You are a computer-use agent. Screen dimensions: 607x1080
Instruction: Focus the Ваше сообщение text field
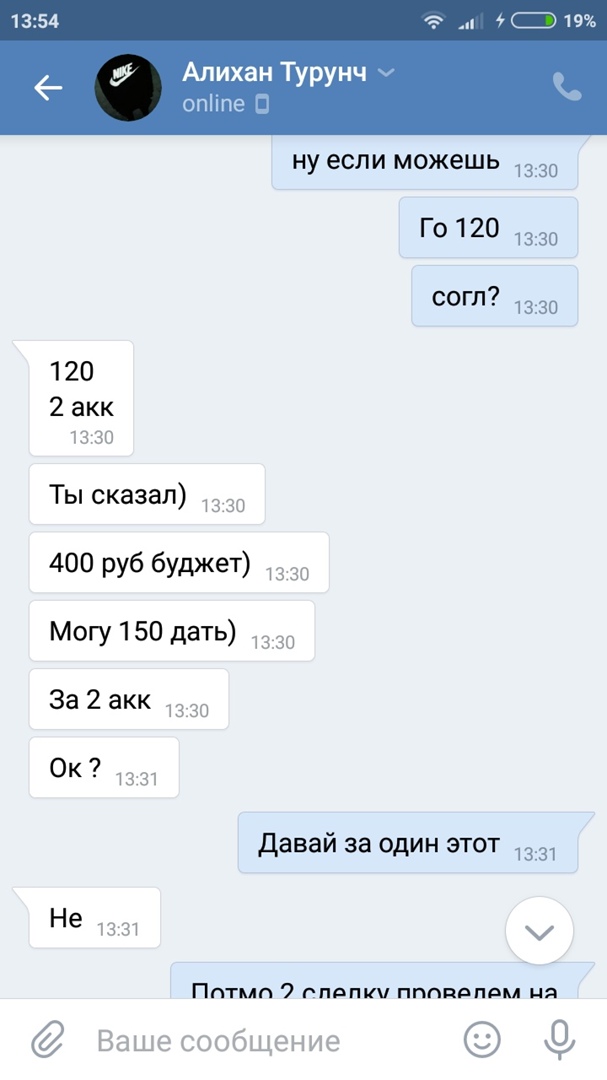click(x=260, y=1041)
